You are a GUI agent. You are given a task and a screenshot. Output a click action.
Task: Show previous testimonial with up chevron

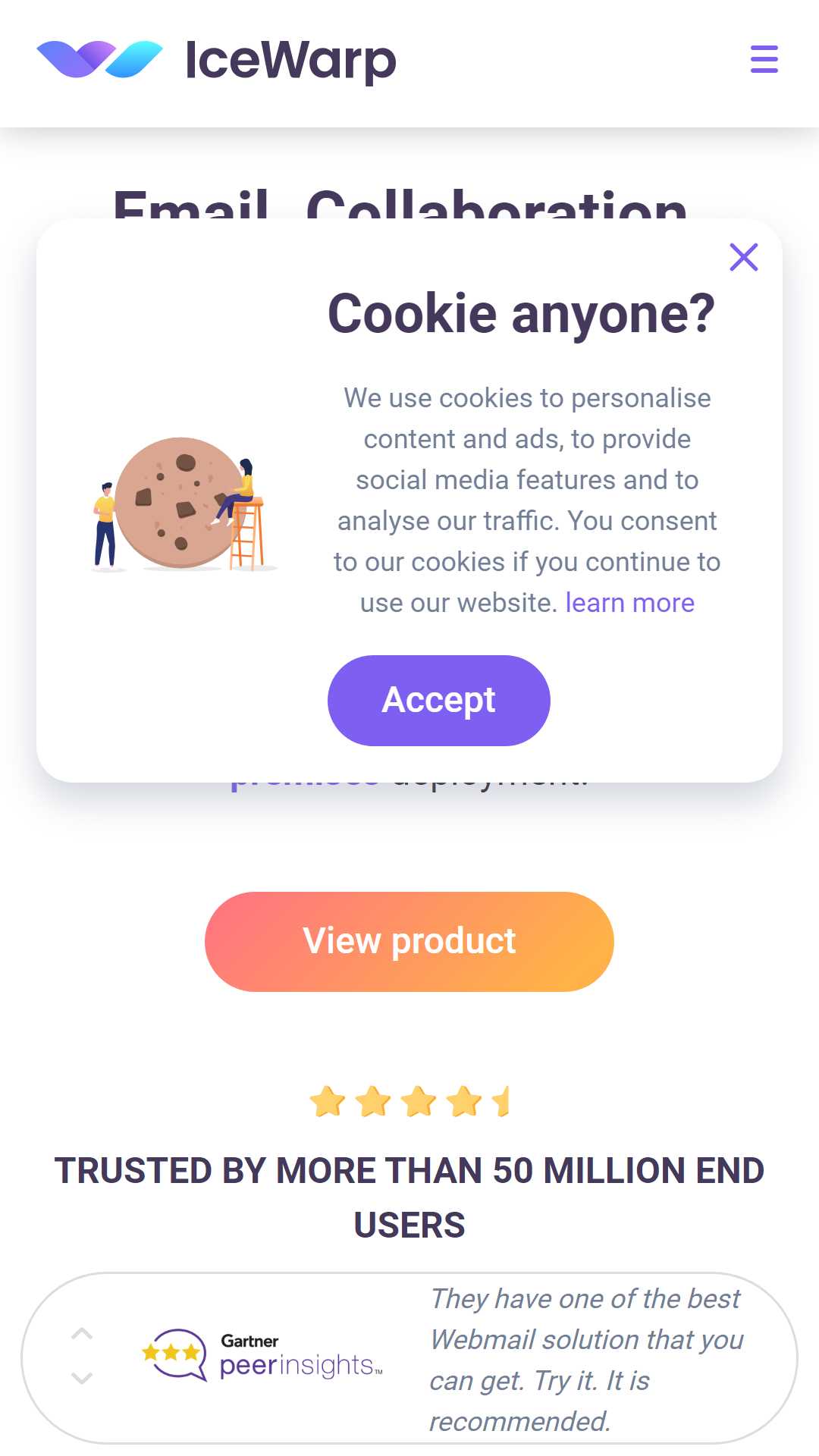click(82, 1334)
